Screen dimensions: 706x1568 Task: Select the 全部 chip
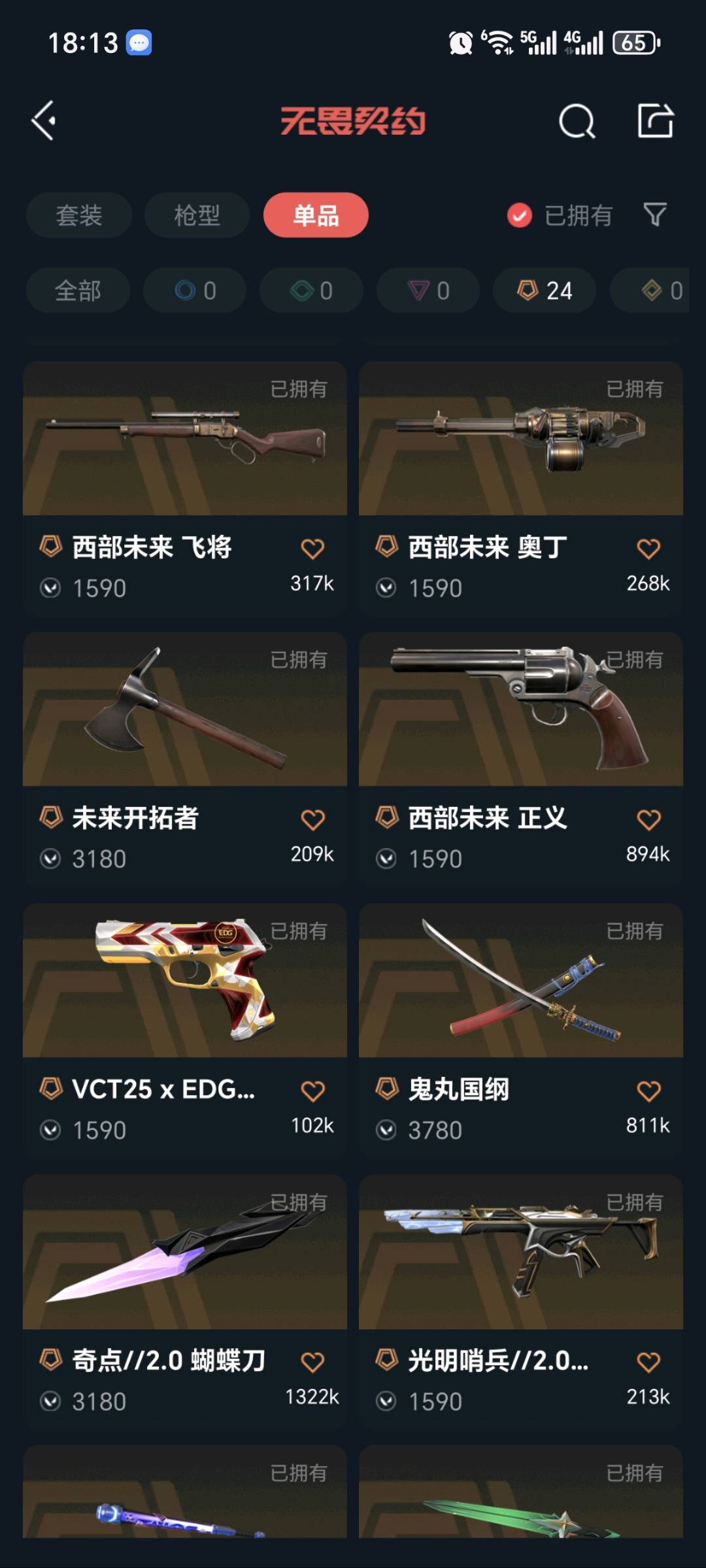[78, 290]
